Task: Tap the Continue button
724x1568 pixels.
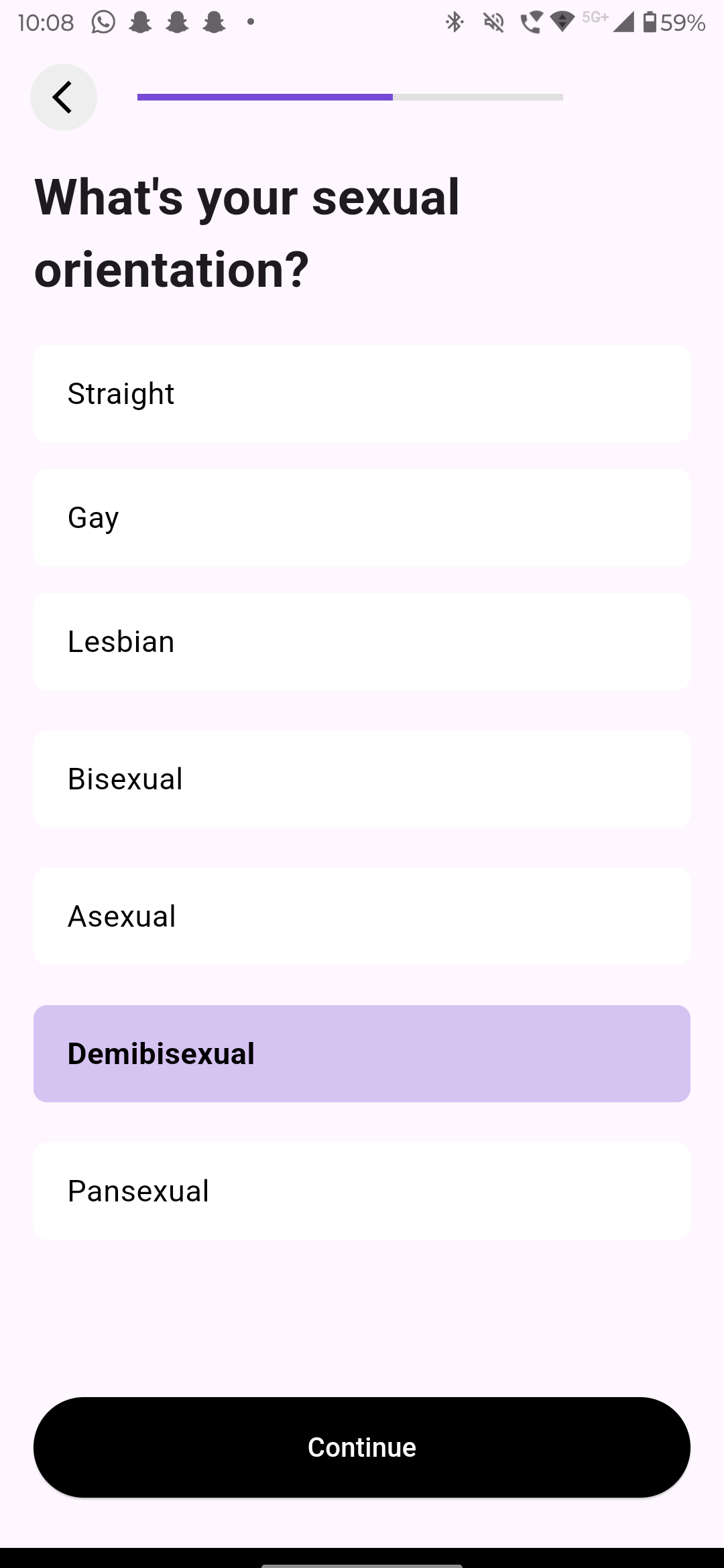Action: (x=362, y=1447)
